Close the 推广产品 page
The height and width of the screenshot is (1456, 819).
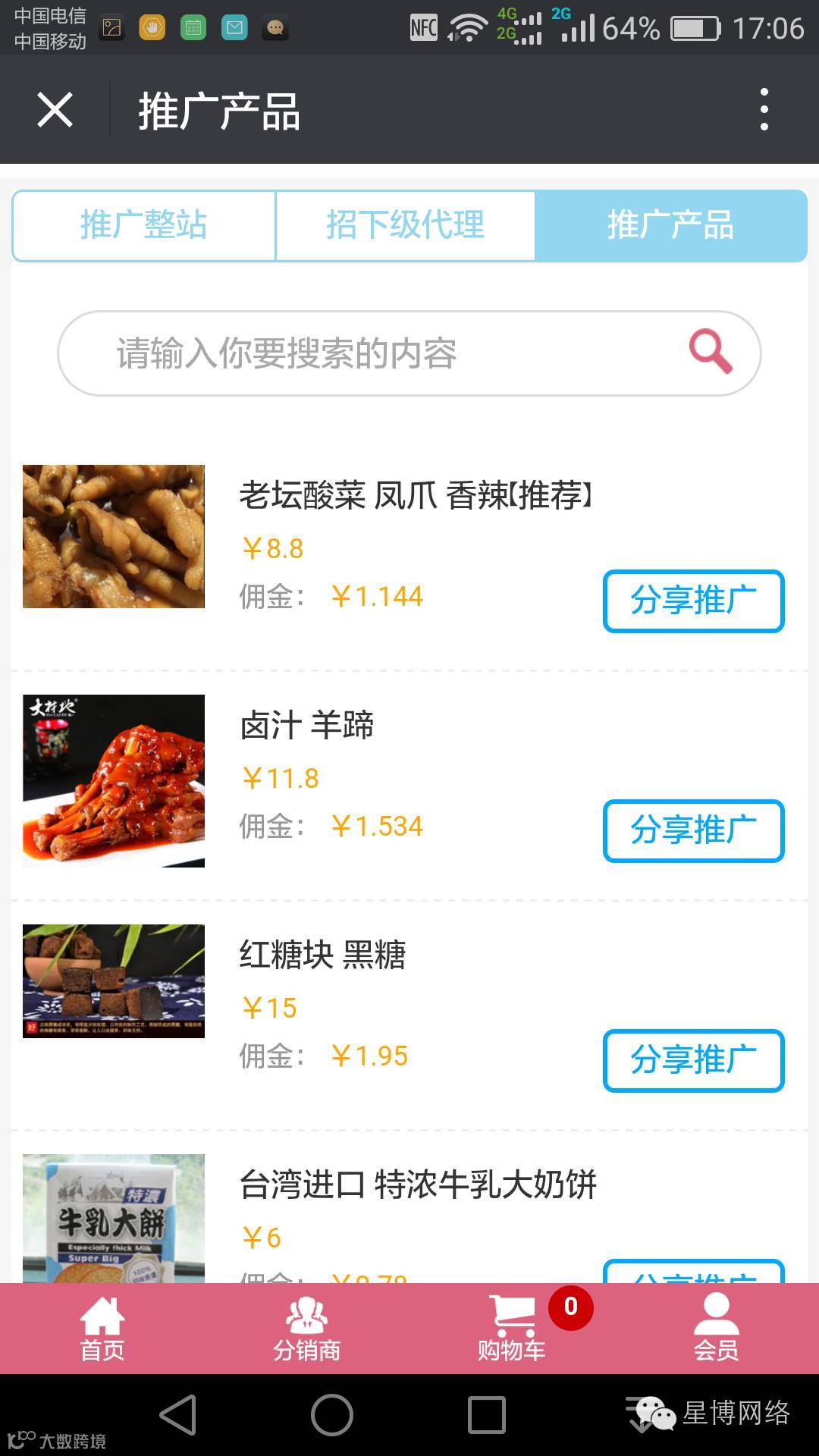pos(55,111)
